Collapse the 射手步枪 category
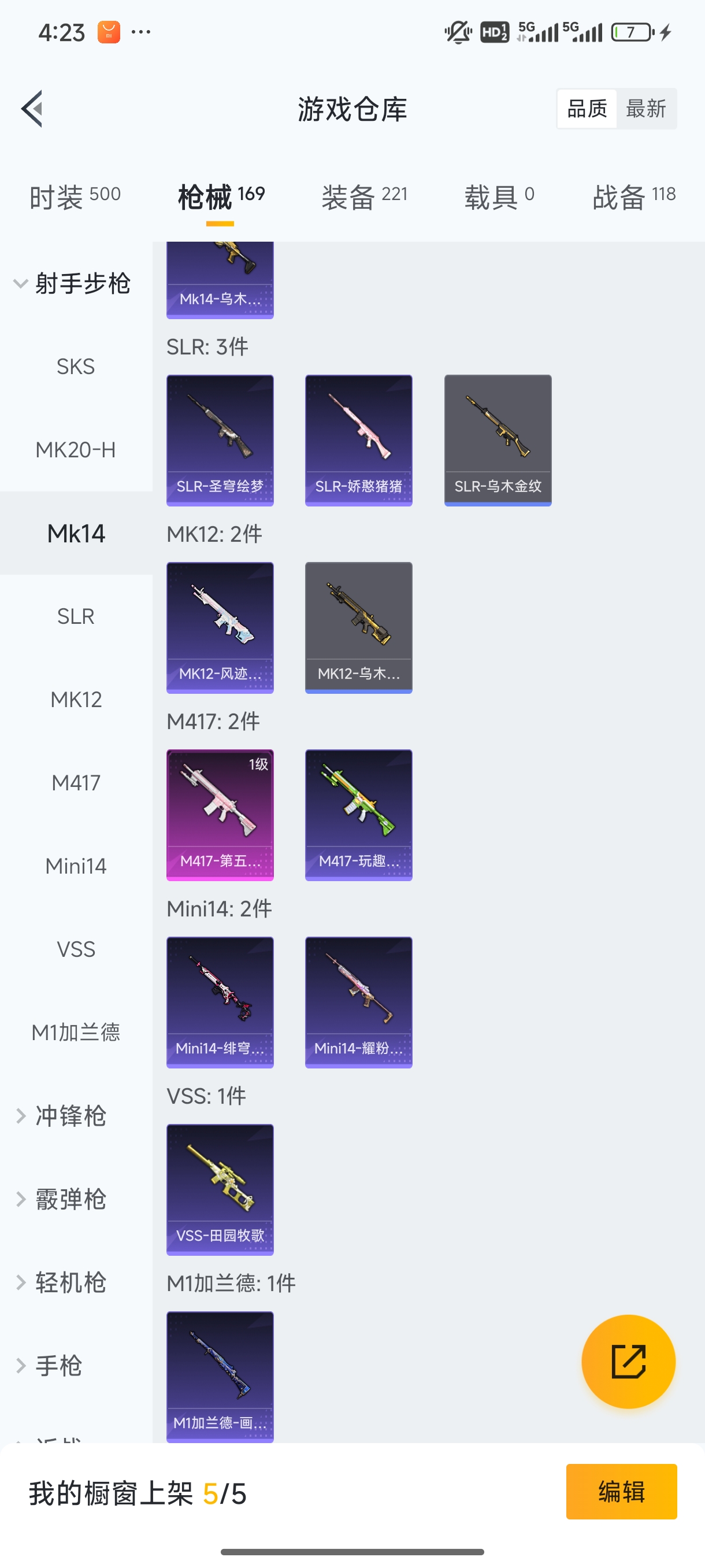Screen dimensions: 705x1568 (73, 284)
